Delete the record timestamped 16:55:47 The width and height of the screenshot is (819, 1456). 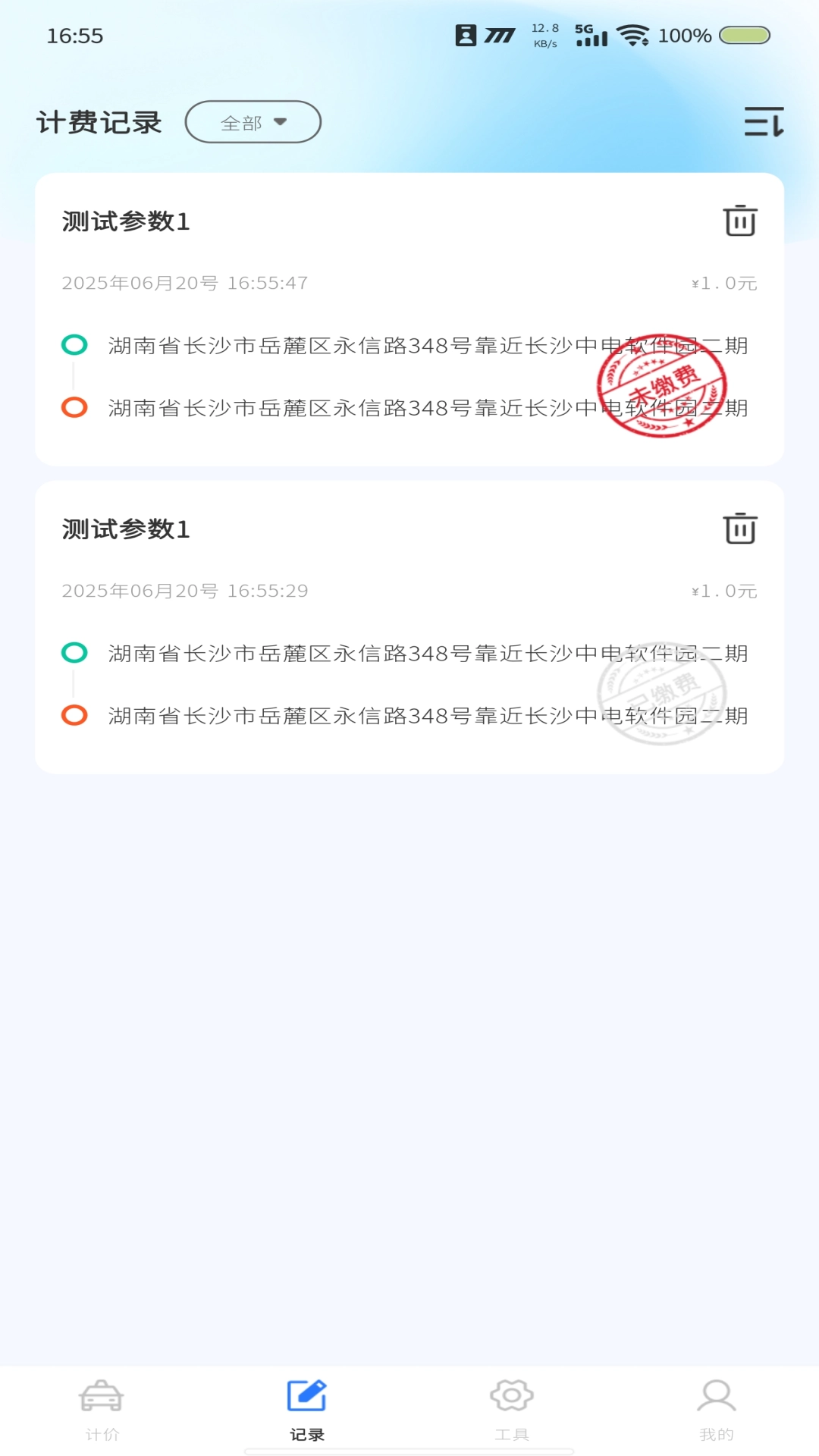coord(740,221)
